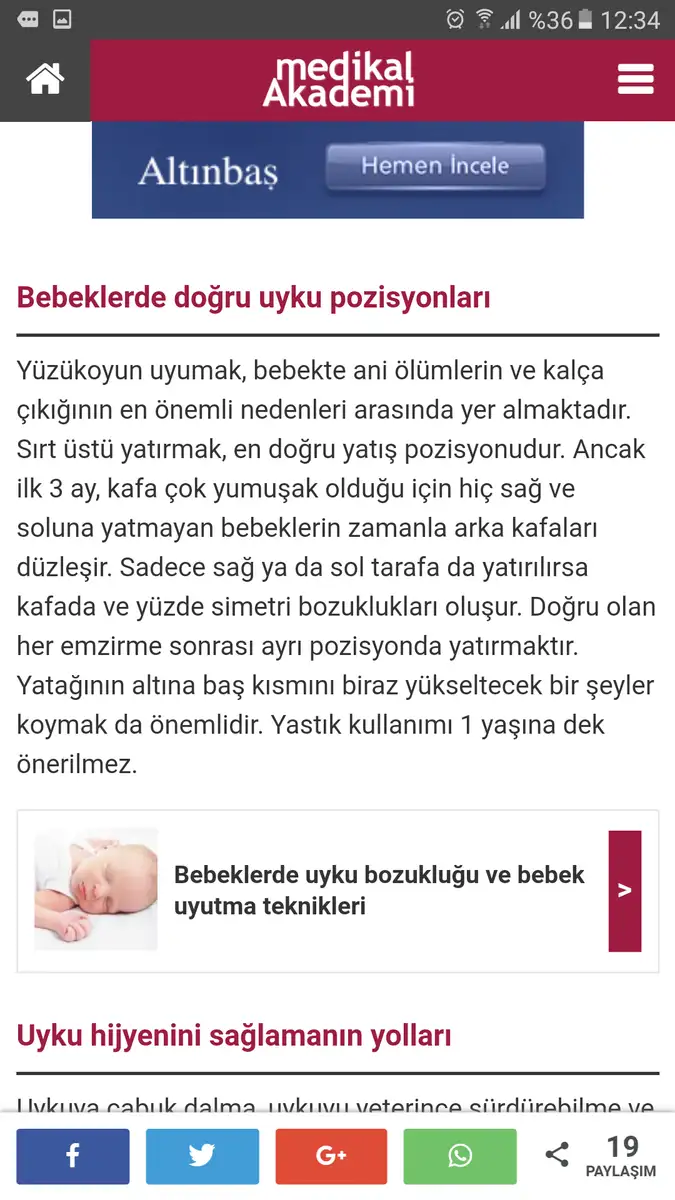This screenshot has height=1200, width=675.
Task: Share article on Facebook
Action: pos(73,1156)
